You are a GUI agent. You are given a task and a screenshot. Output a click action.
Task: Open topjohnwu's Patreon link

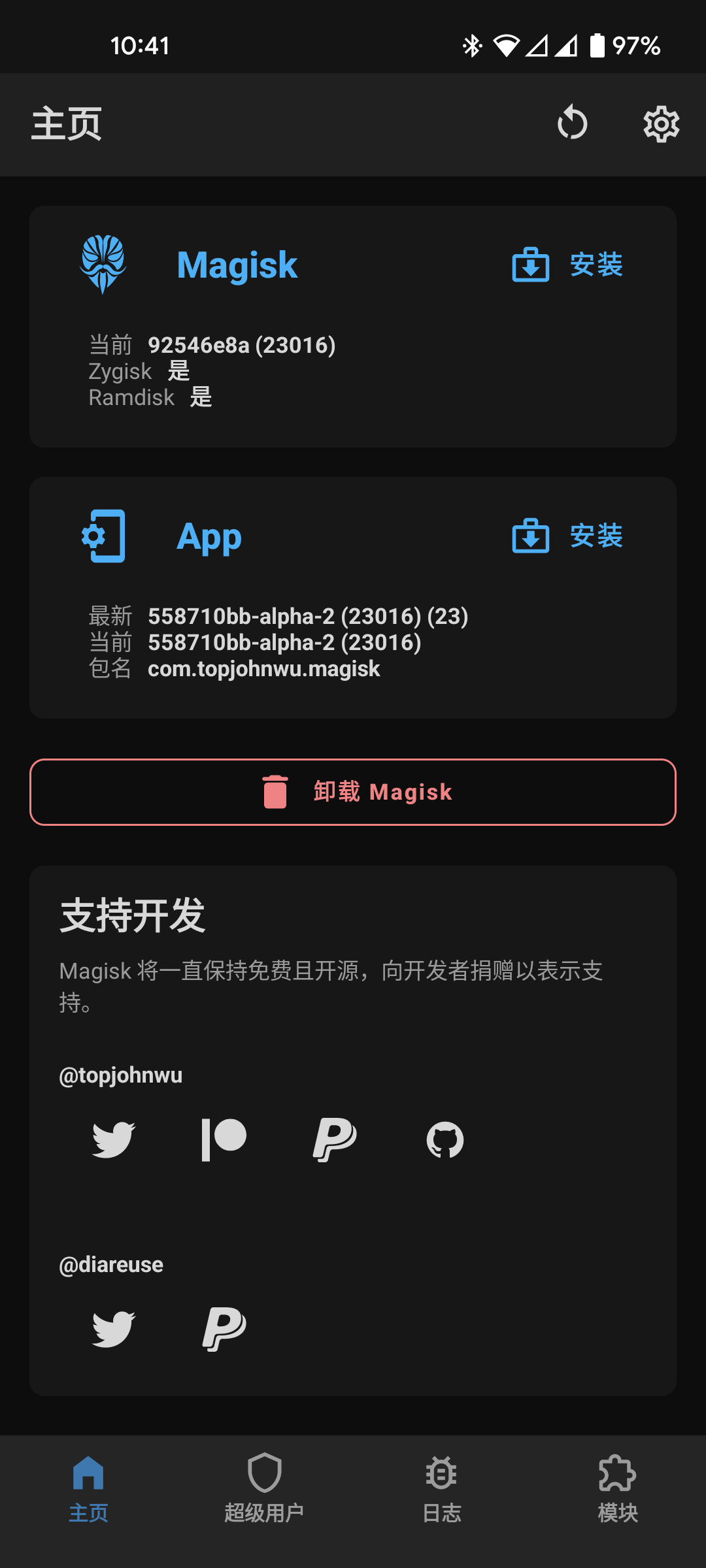(x=224, y=1140)
